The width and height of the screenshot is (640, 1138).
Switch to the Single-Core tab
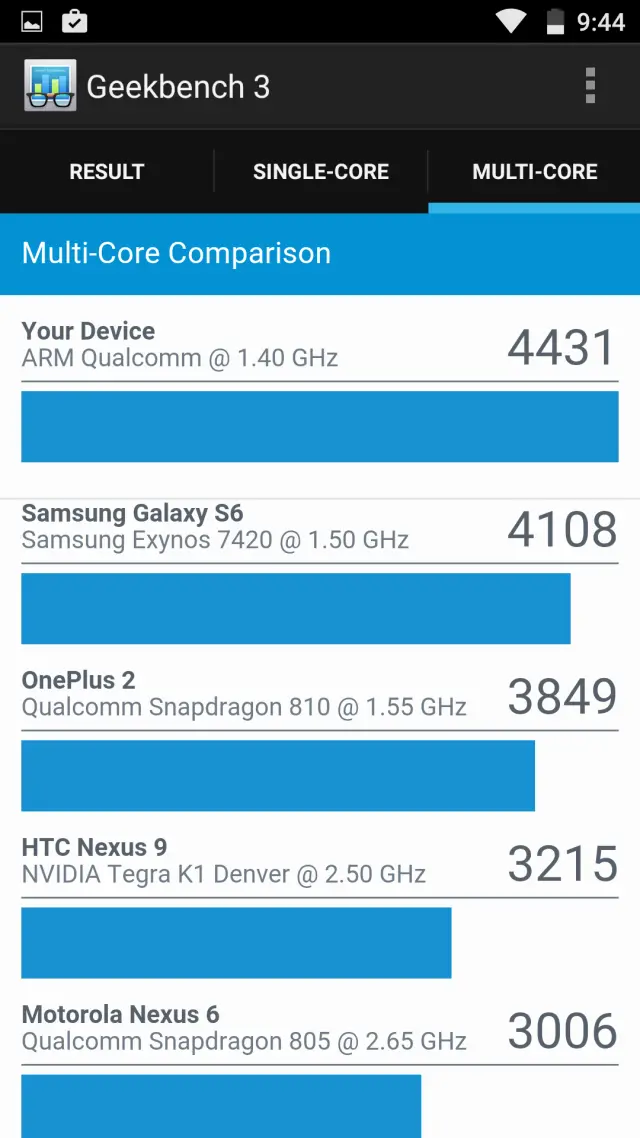[321, 172]
